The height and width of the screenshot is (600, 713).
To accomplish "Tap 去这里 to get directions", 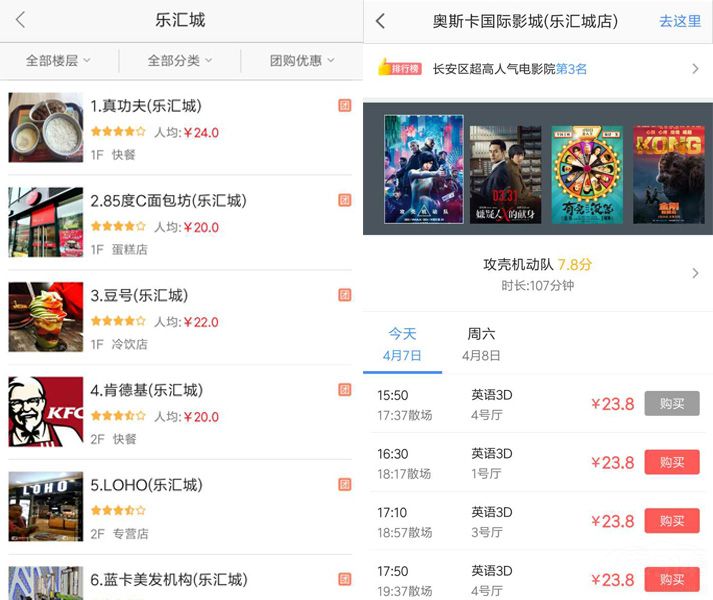I will (x=680, y=21).
